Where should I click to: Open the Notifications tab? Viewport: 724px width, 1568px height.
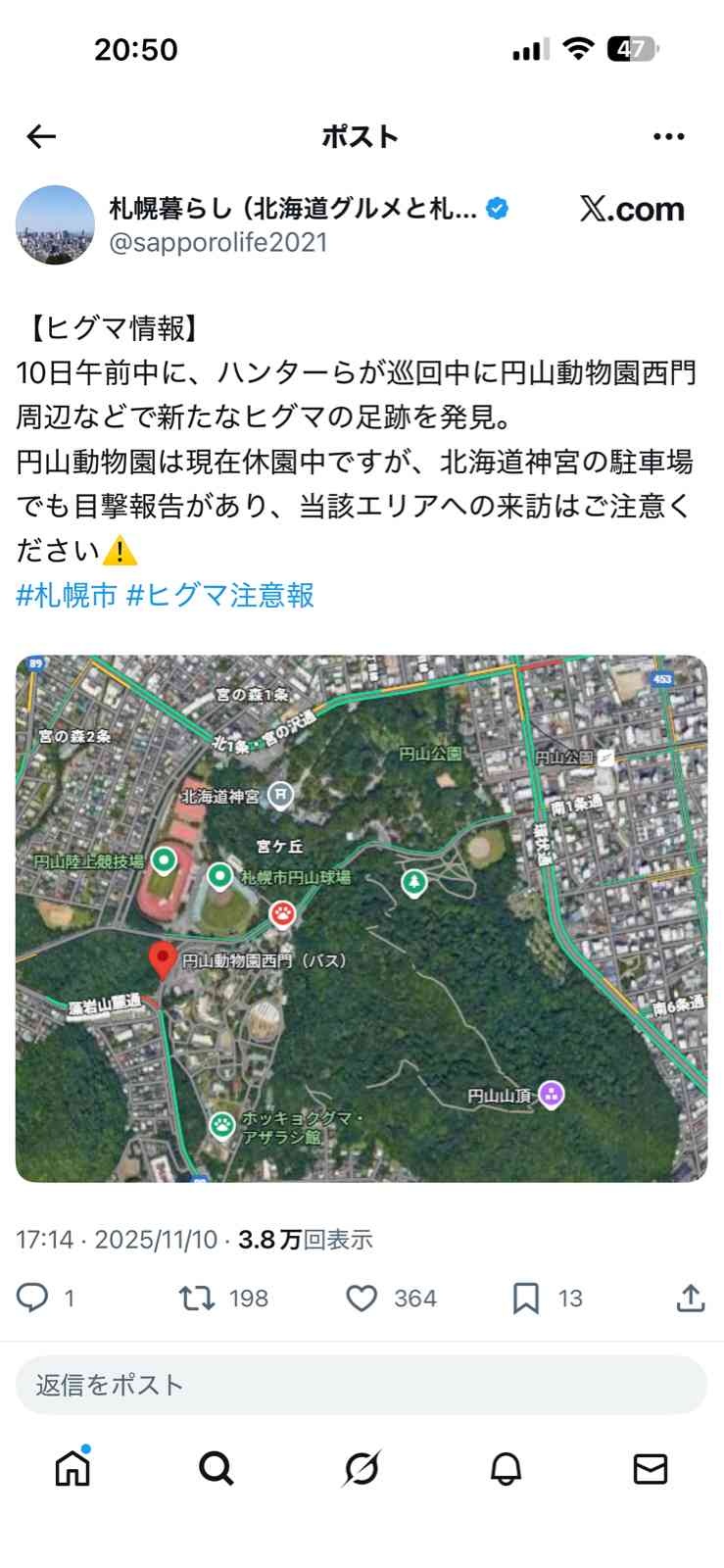(506, 1468)
